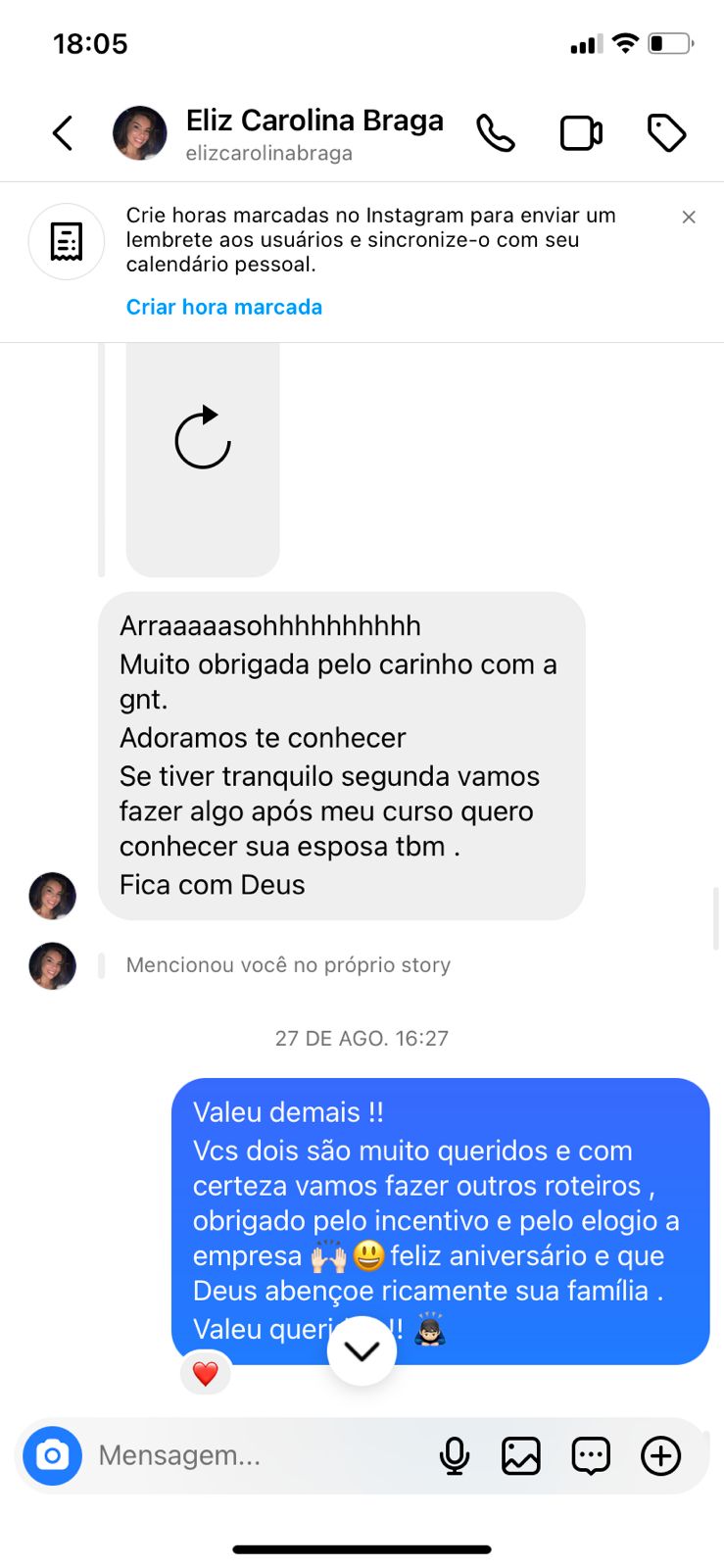Record a voice message
Screen dimensions: 724x1568
coord(455,1455)
